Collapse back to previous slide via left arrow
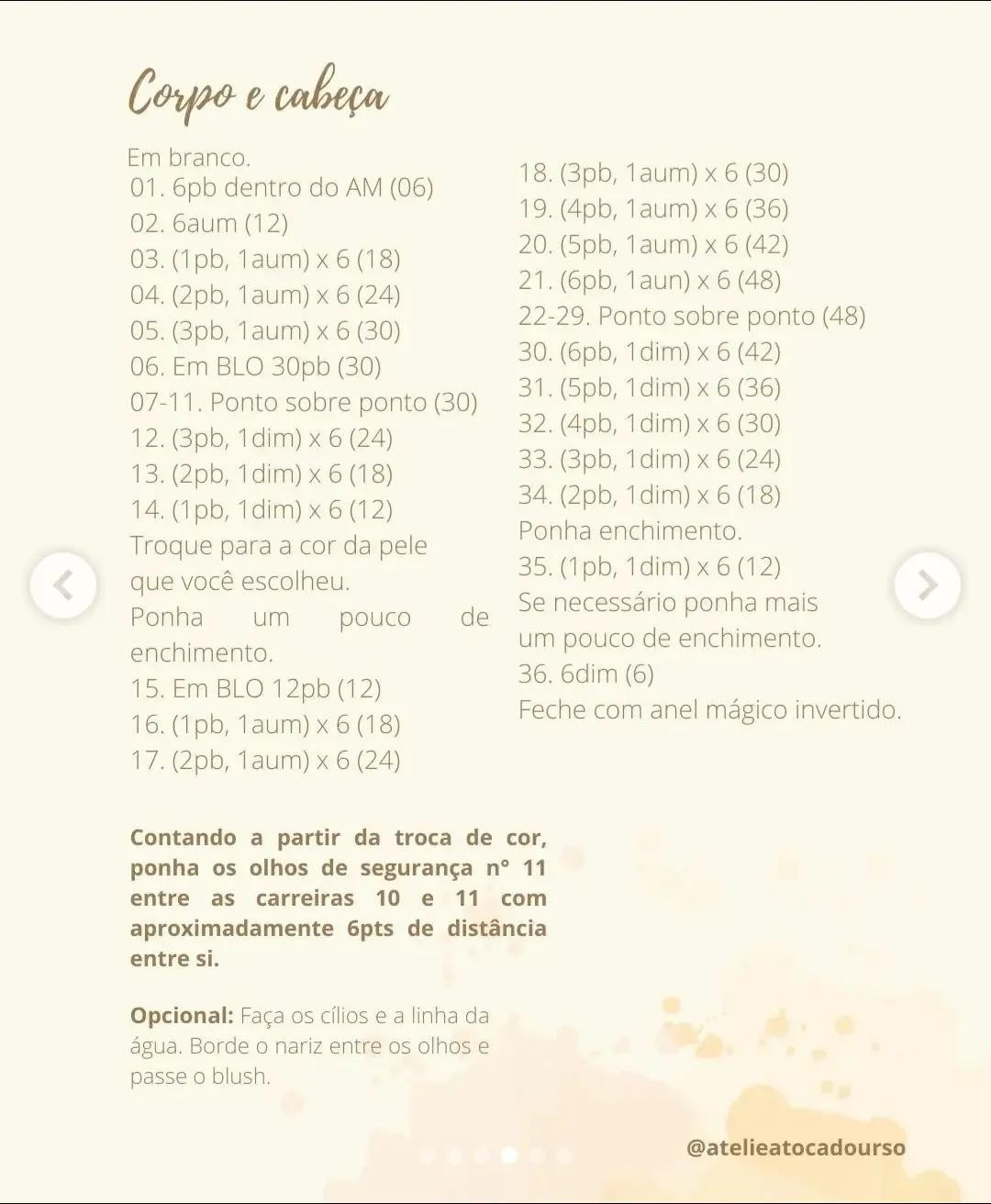Viewport: 991px width, 1204px height. click(x=62, y=585)
